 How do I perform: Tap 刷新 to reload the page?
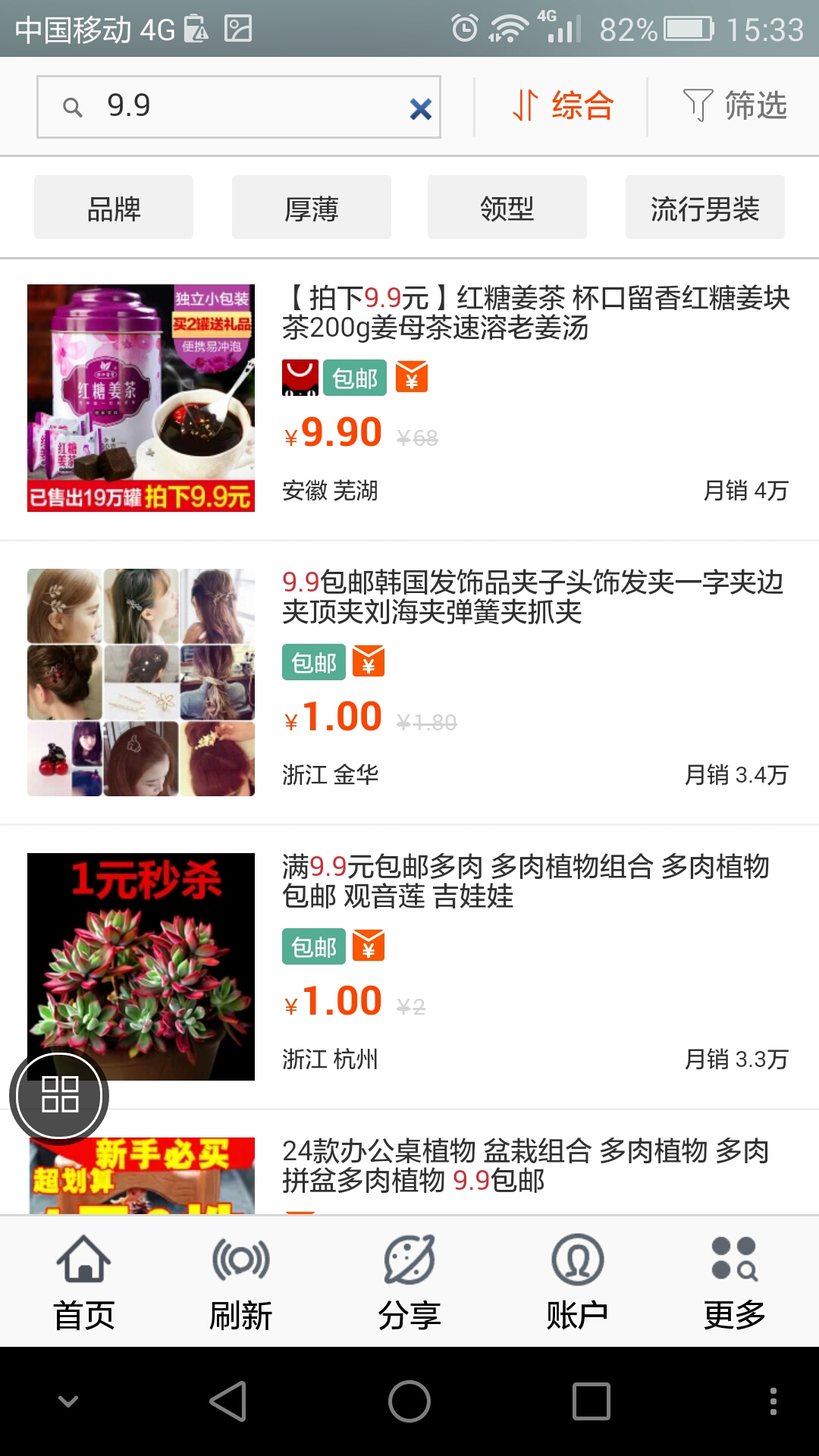coord(240,1282)
